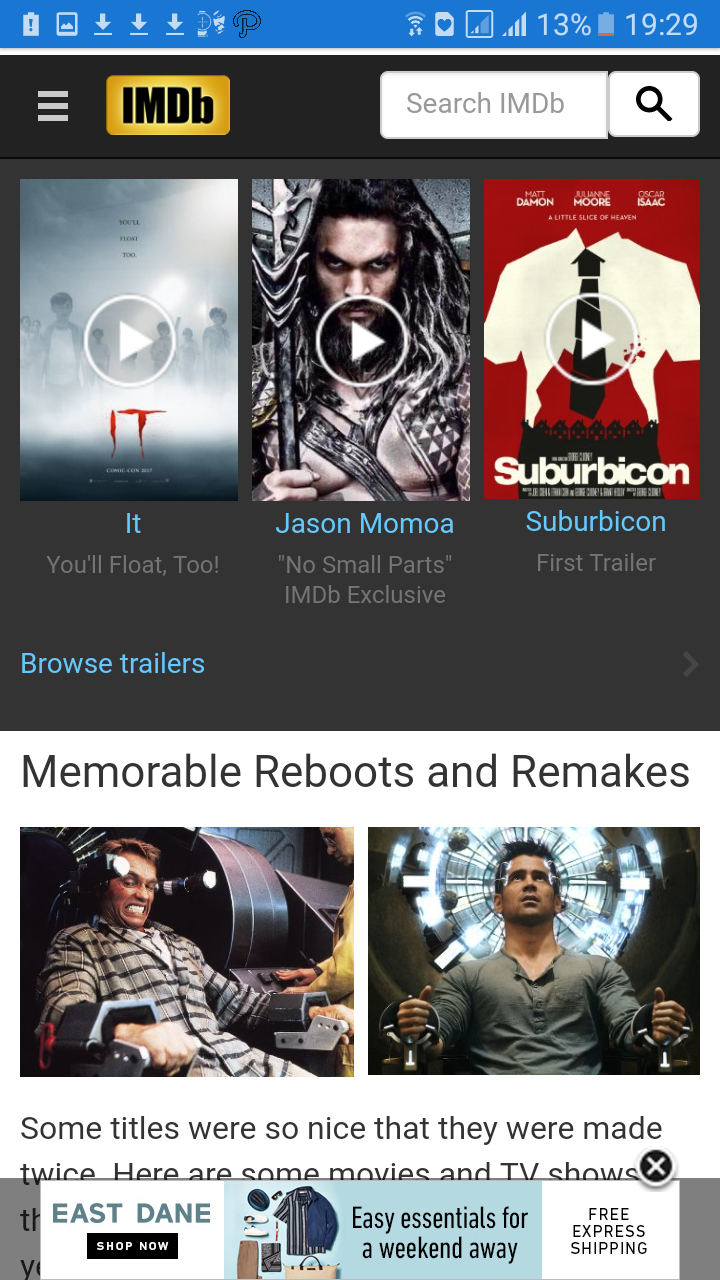
Task: Click the IMDb logo to go home
Action: point(167,104)
